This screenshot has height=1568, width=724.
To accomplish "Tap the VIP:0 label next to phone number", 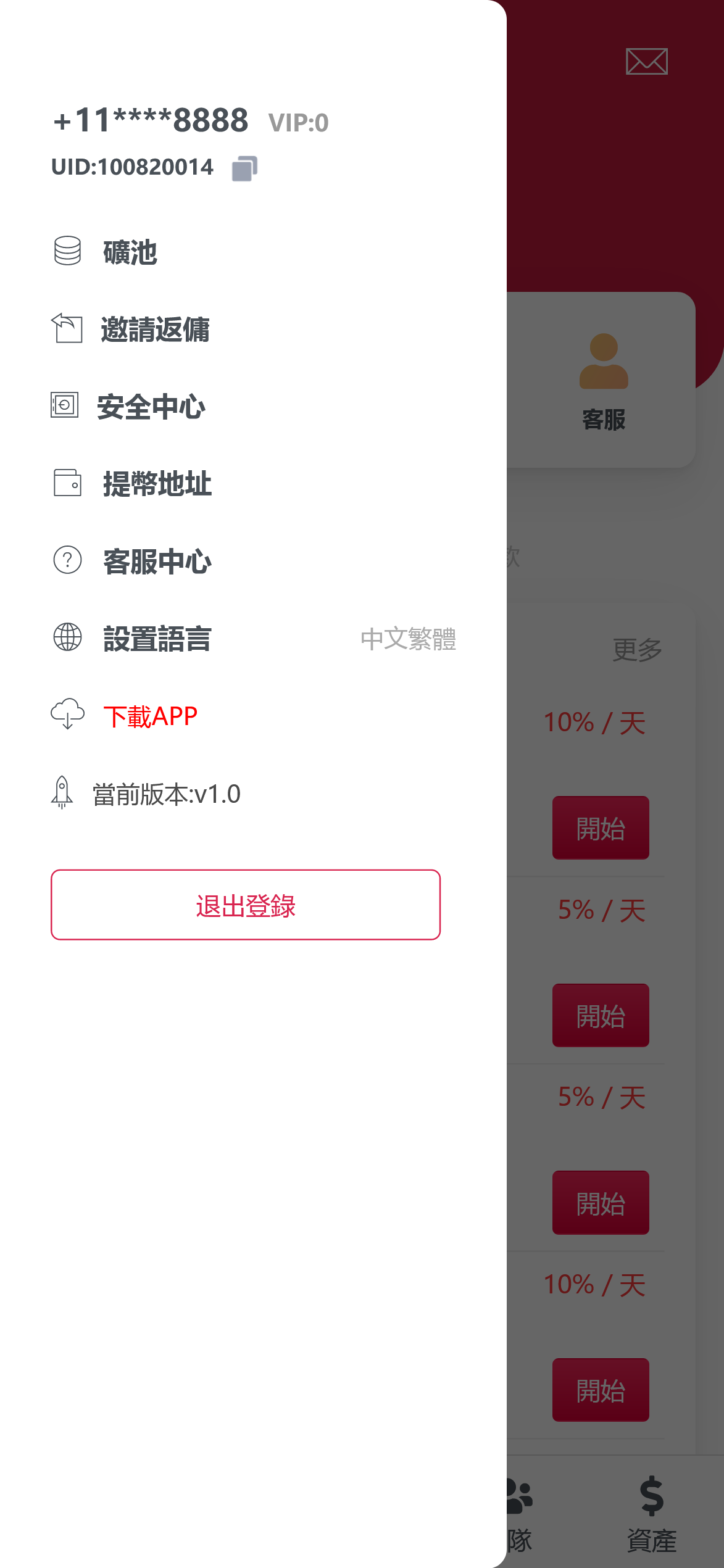I will pyautogui.click(x=299, y=122).
